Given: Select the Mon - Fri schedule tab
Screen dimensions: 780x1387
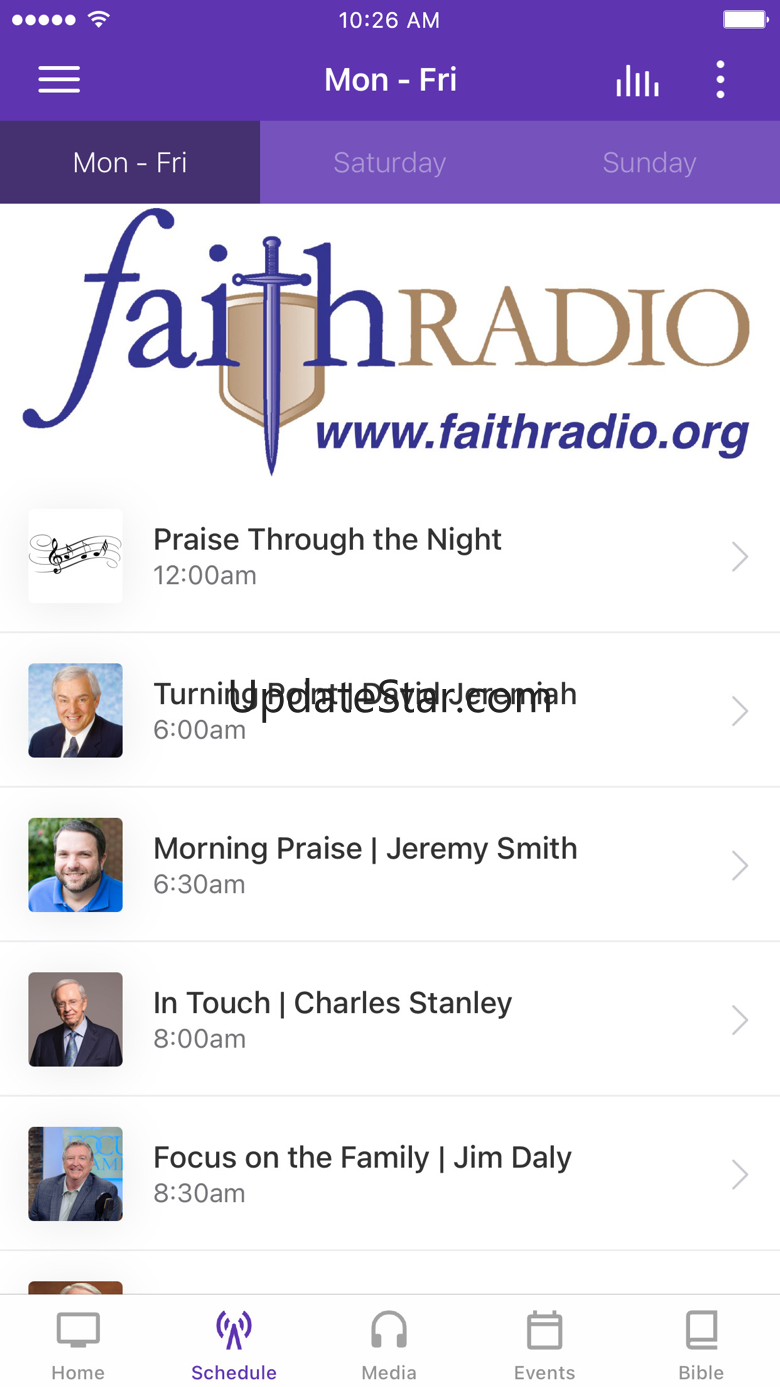Looking at the screenshot, I should [130, 163].
